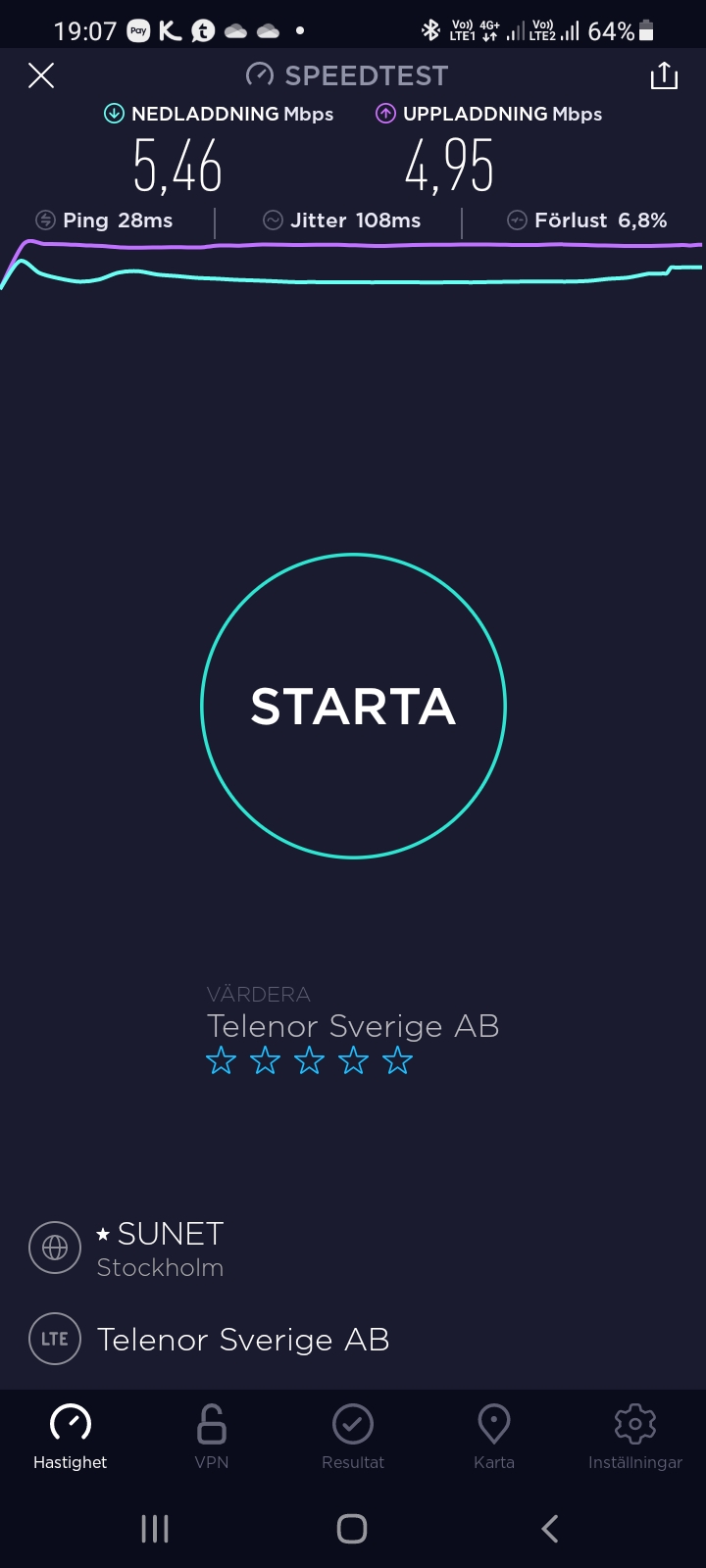Viewport: 706px width, 1568px height.
Task: Close the speed test results
Action: click(x=41, y=75)
